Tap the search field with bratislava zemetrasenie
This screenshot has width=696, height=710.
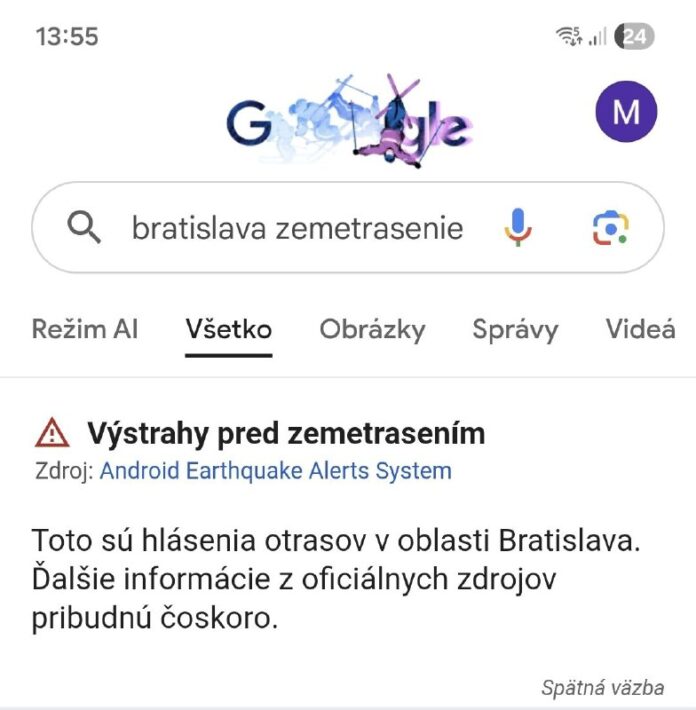pyautogui.click(x=297, y=229)
